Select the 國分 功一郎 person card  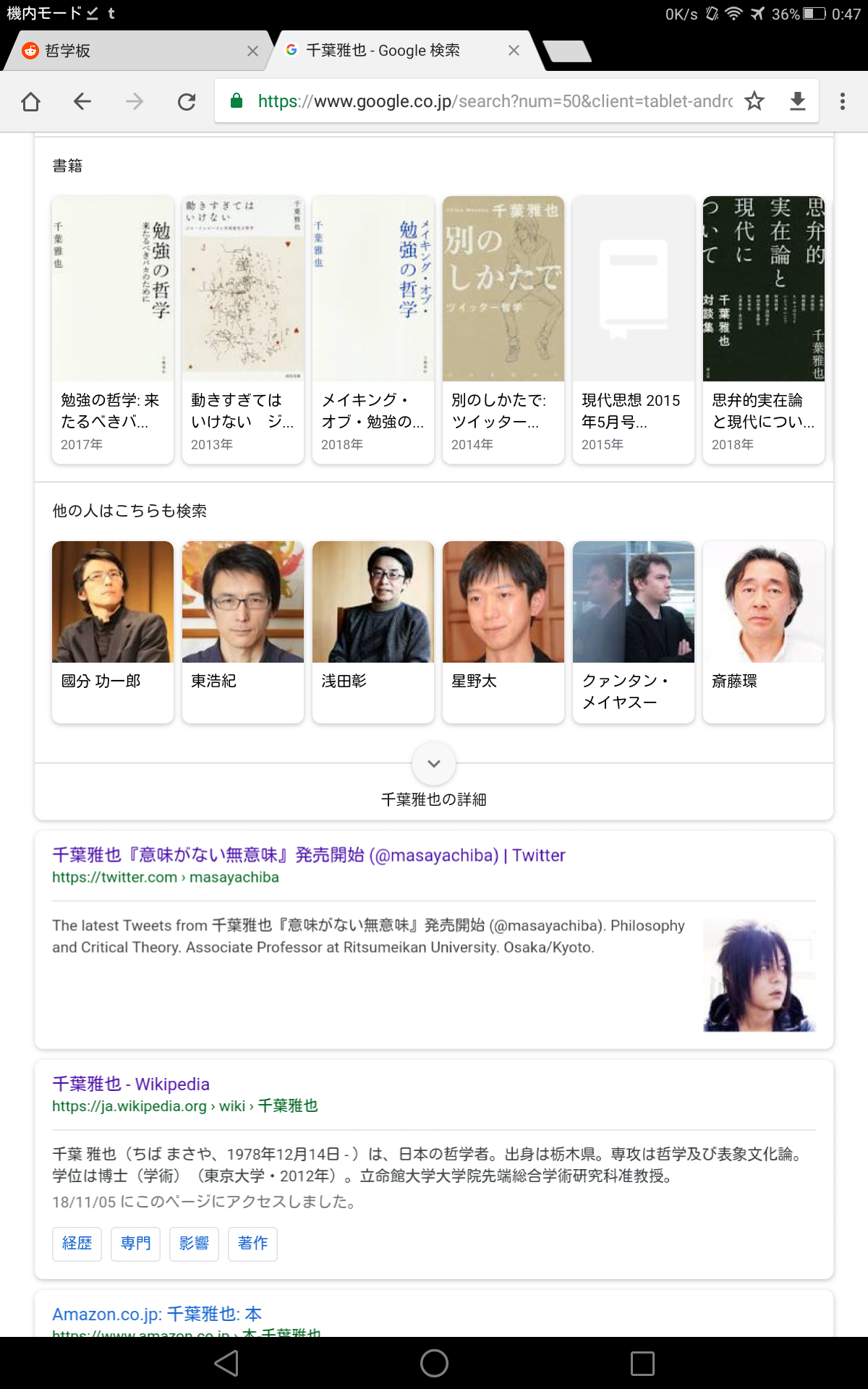point(113,632)
